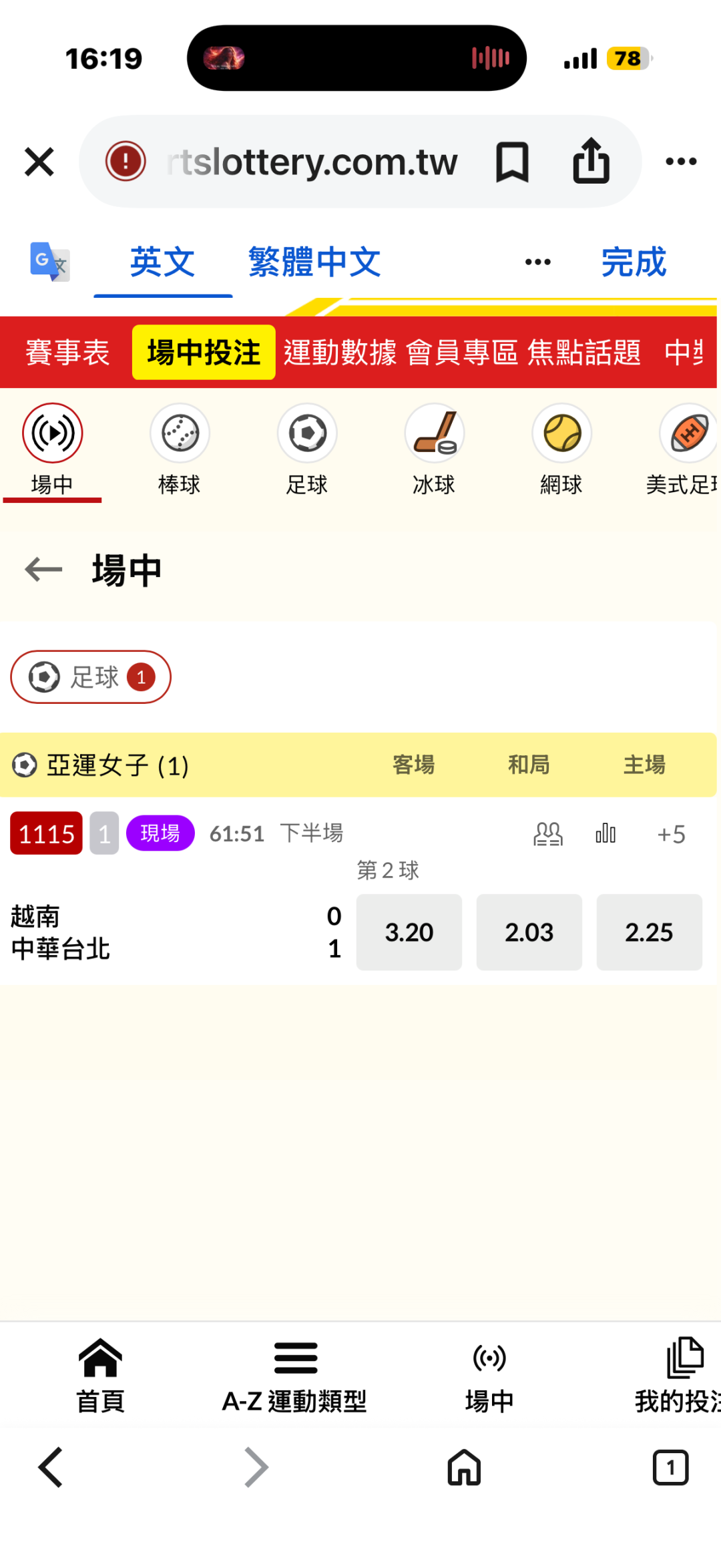Tap the 足球 filter chip

[91, 677]
